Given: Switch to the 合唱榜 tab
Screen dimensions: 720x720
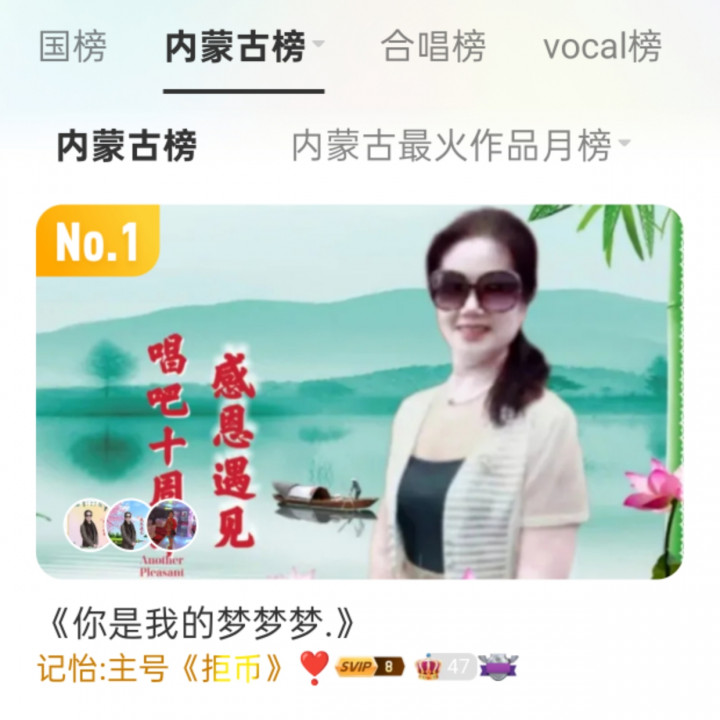Looking at the screenshot, I should click(433, 47).
